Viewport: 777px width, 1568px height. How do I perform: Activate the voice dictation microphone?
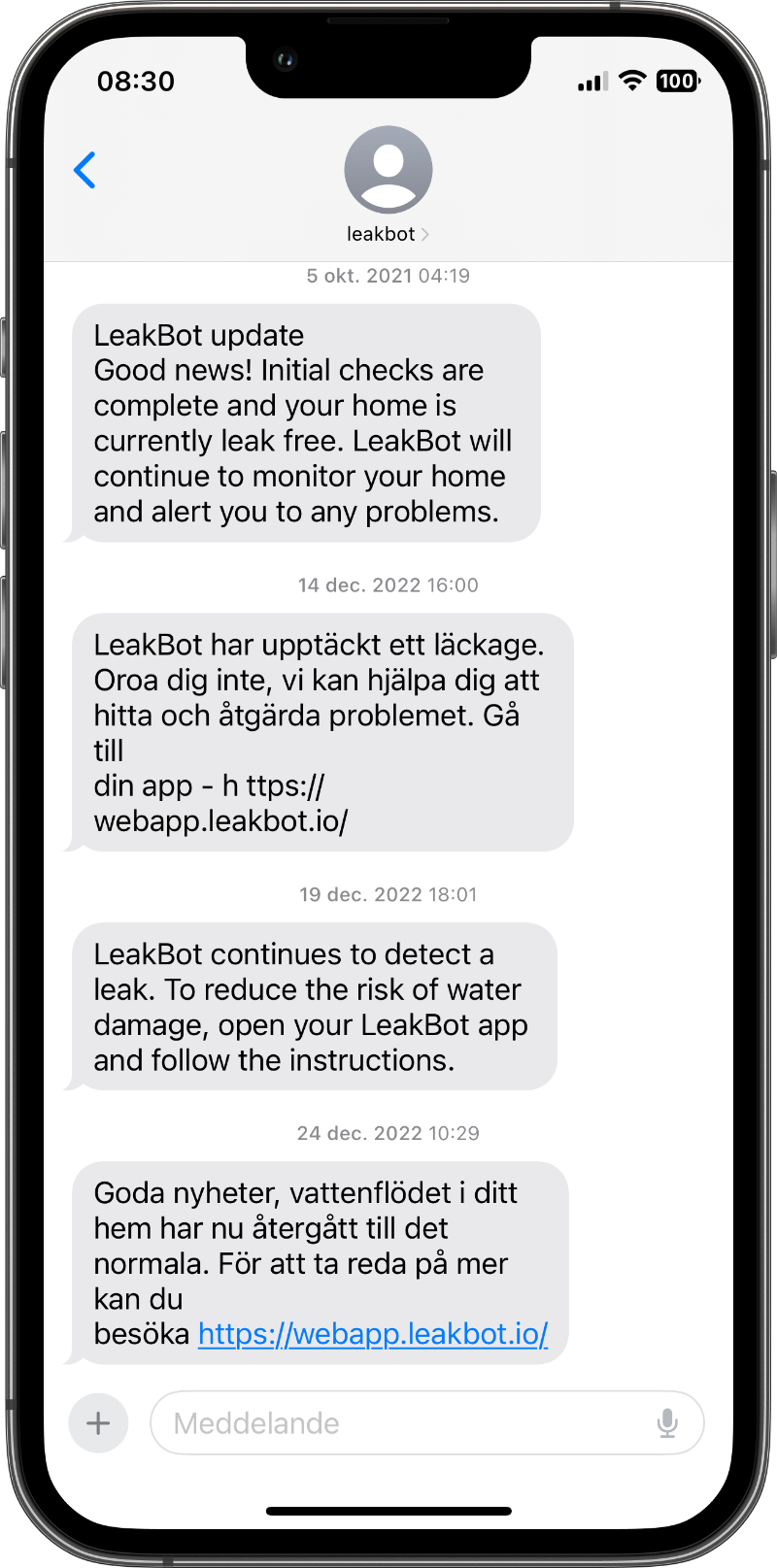tap(667, 1422)
